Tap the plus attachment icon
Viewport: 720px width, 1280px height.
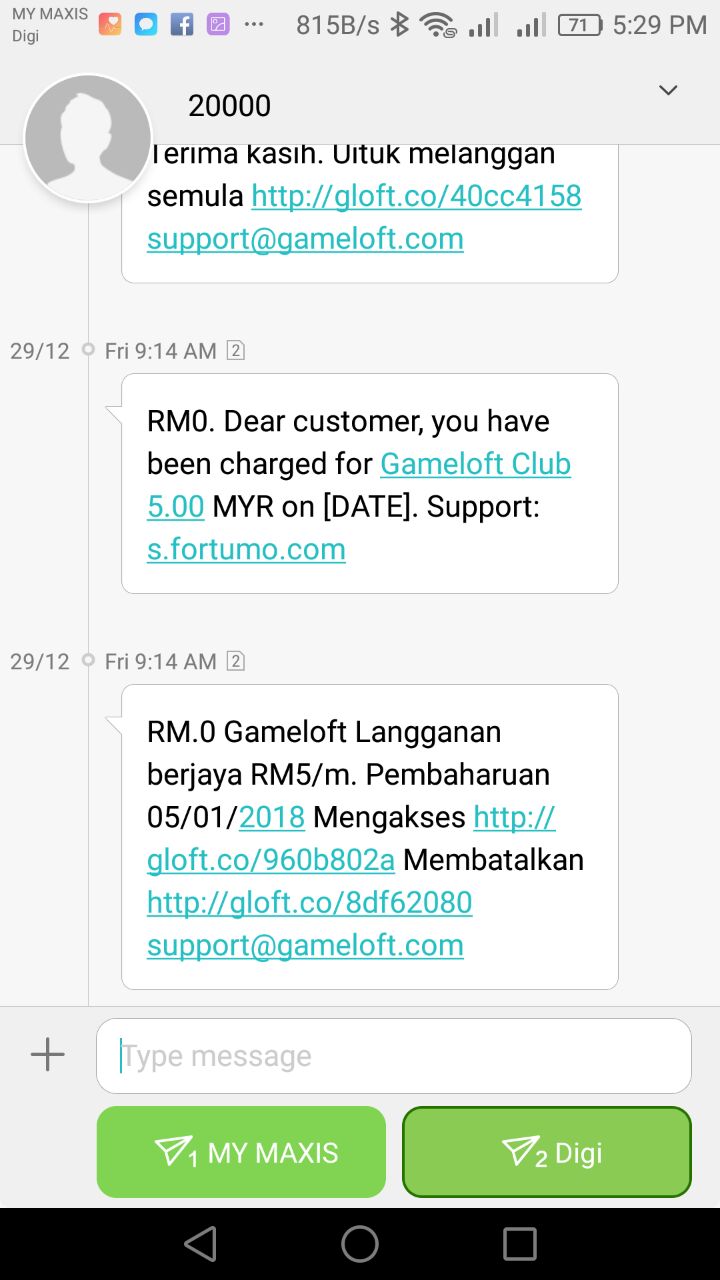point(47,1054)
